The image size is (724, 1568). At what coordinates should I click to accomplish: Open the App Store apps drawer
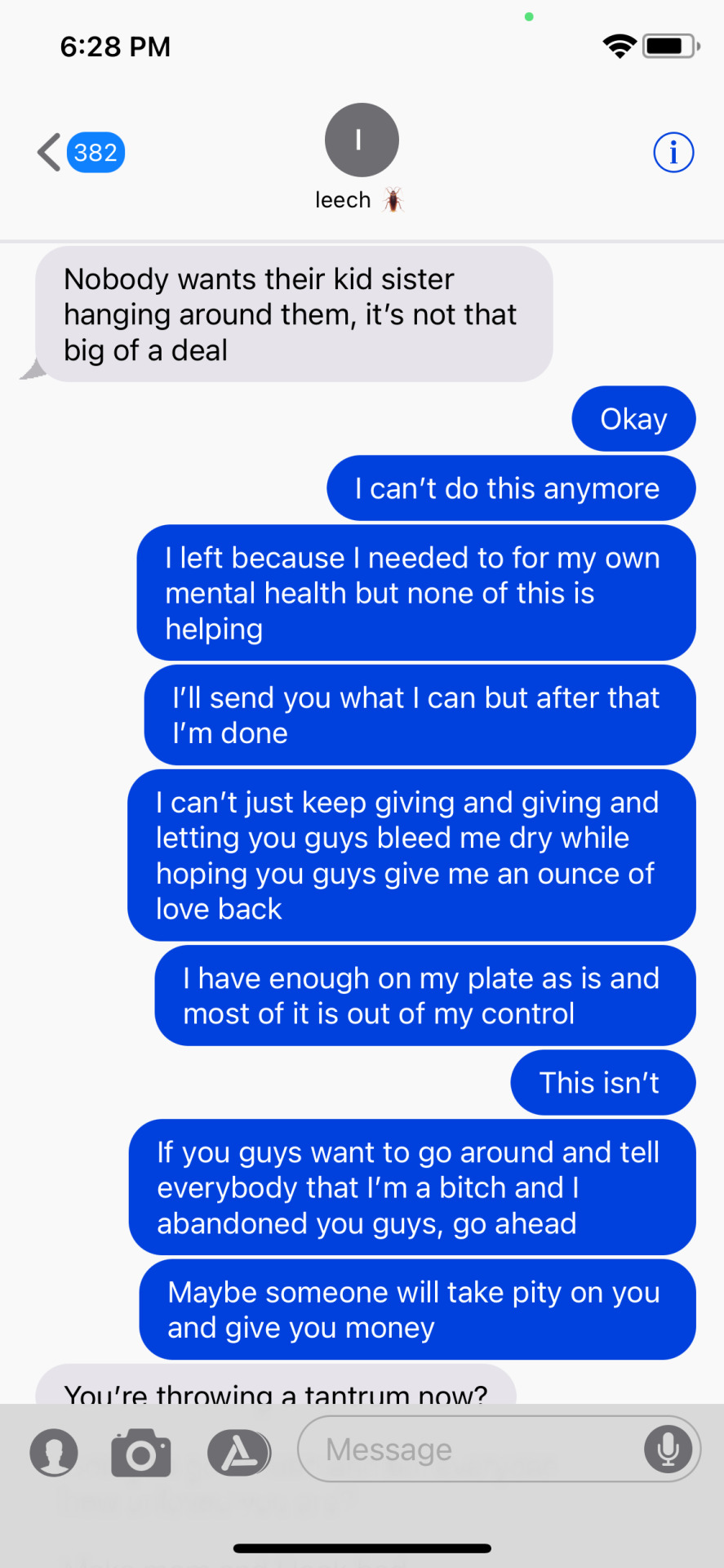pos(238,1453)
